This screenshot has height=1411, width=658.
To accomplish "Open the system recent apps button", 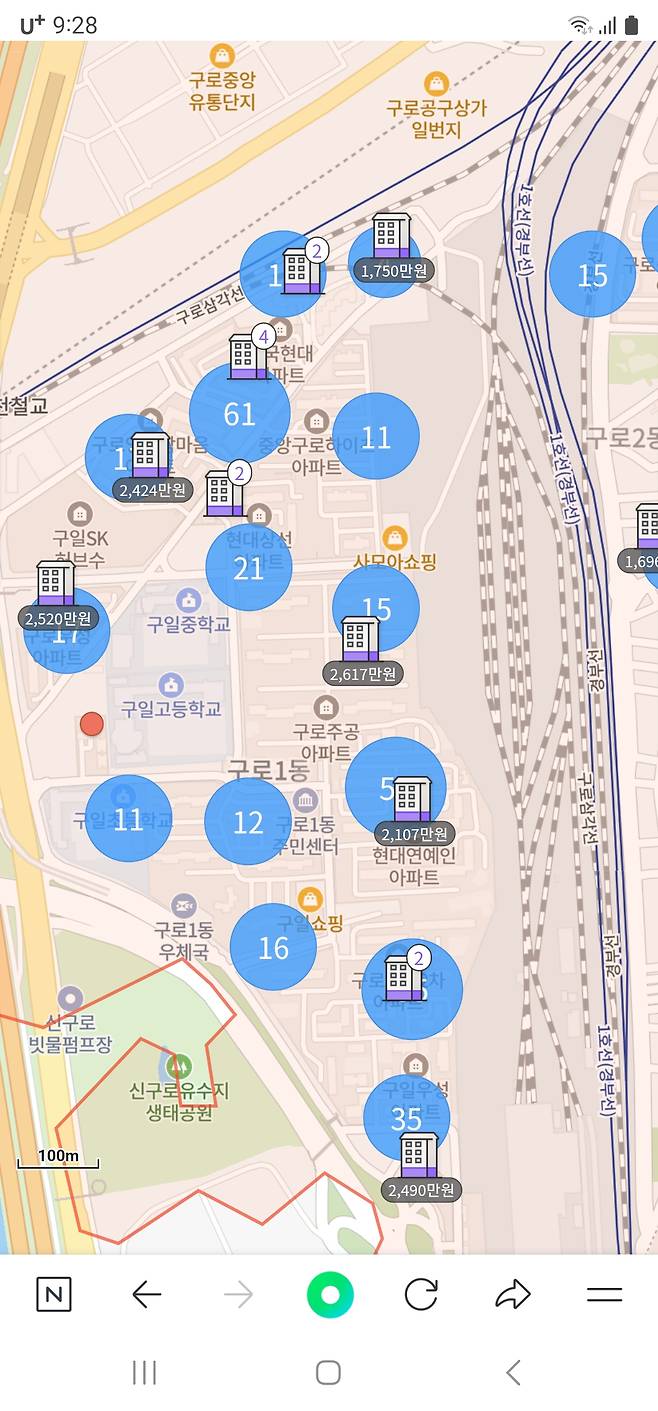I will tap(144, 1373).
